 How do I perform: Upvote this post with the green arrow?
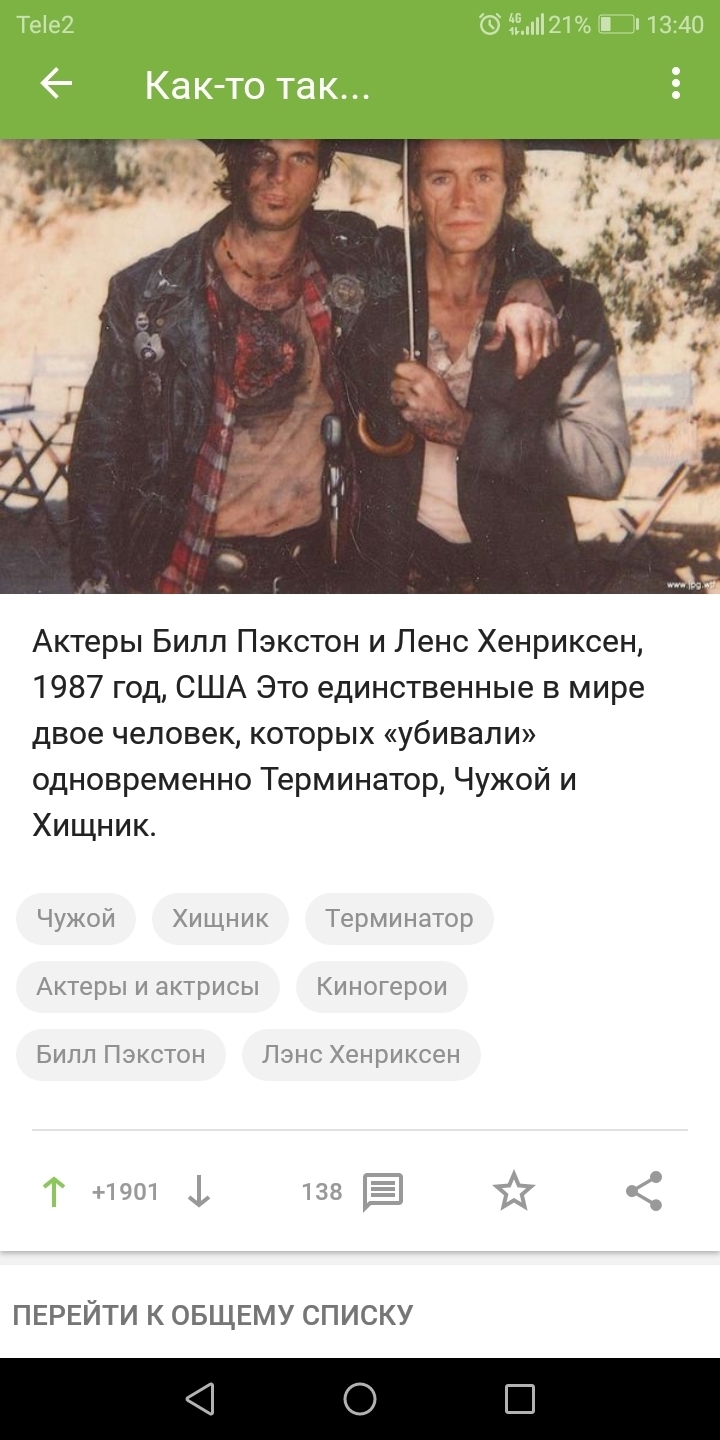click(x=54, y=1191)
